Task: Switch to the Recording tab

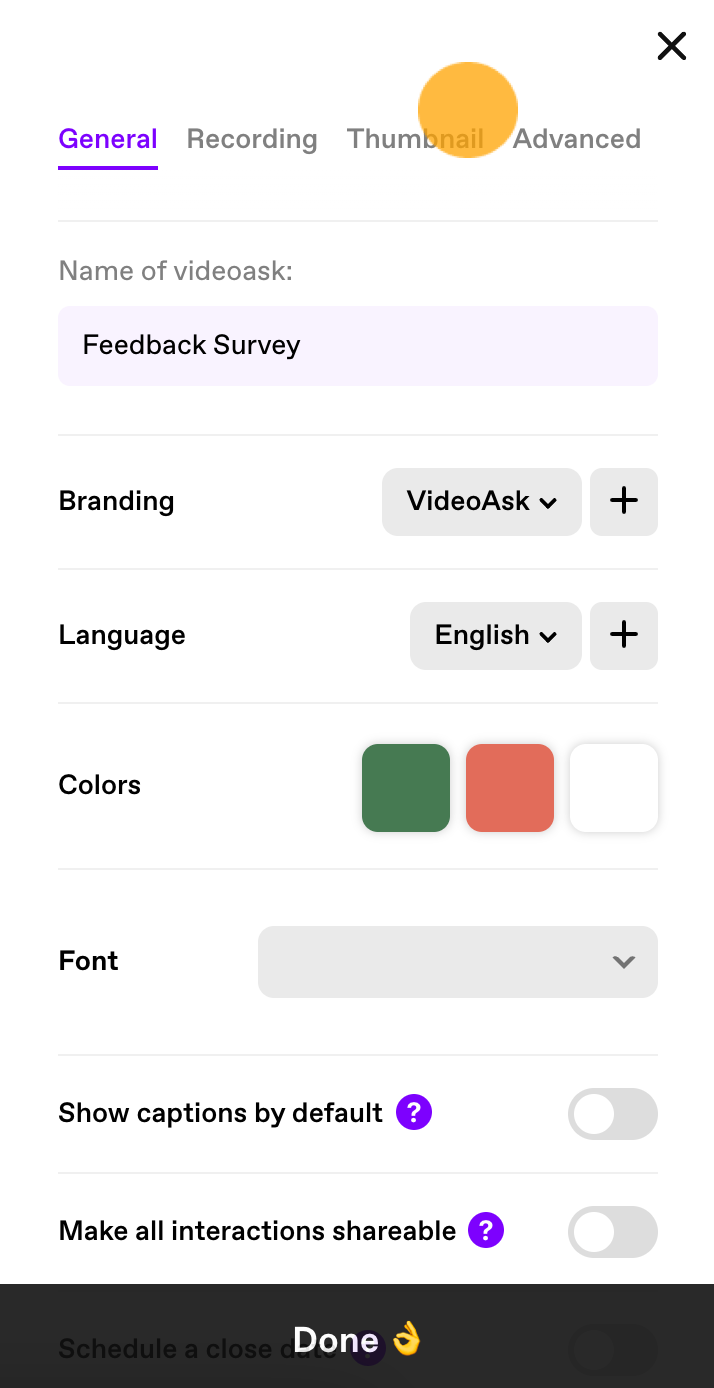Action: point(252,139)
